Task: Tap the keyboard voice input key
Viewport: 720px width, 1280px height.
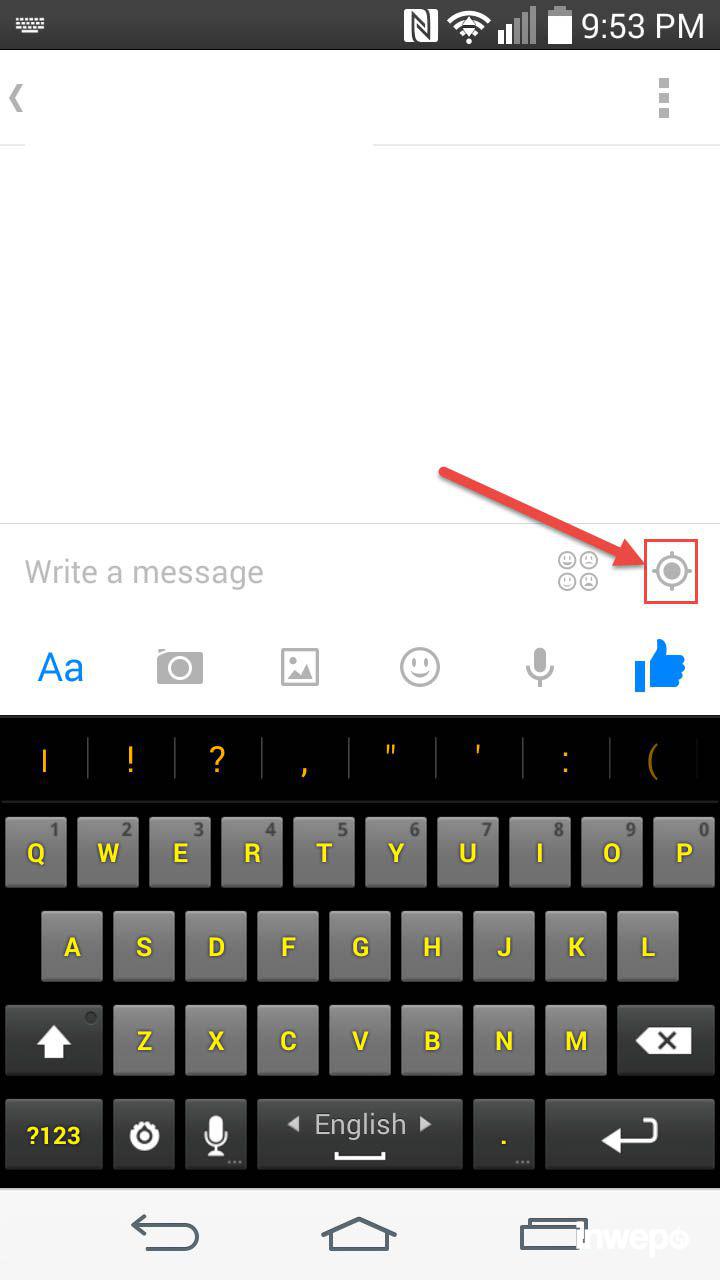Action: point(216,1135)
